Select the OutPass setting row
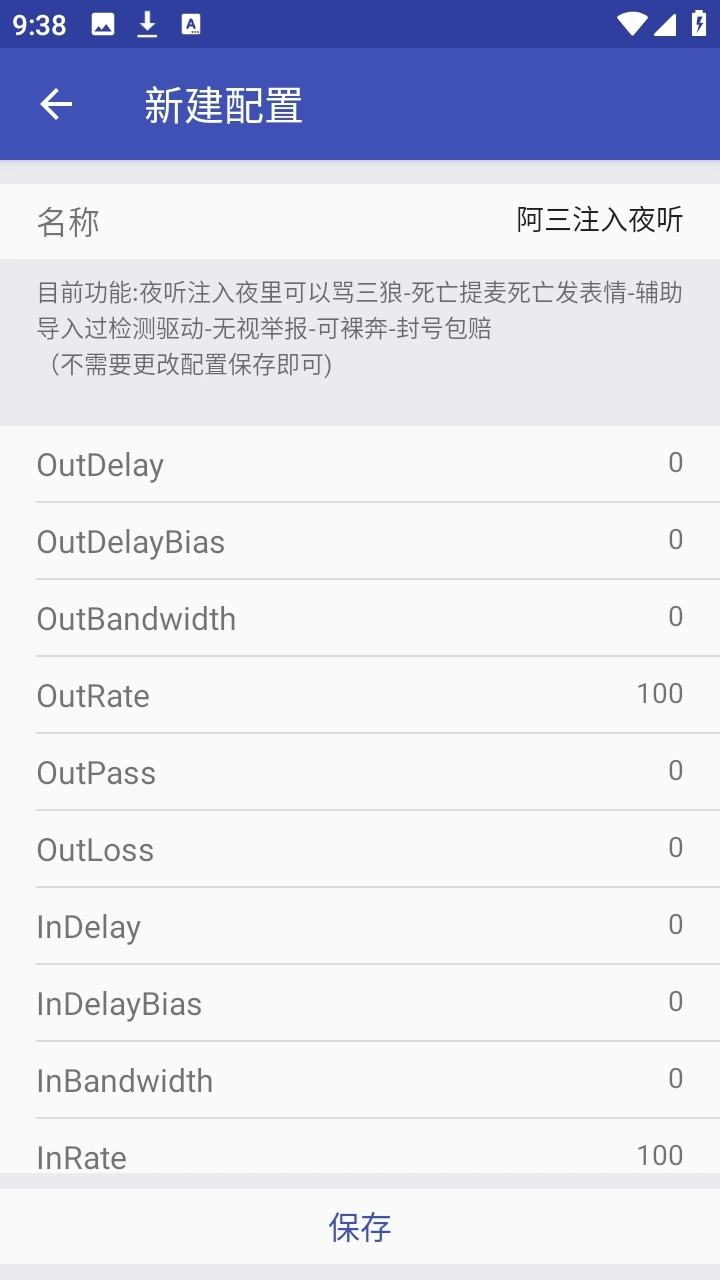This screenshot has width=720, height=1280. [360, 772]
